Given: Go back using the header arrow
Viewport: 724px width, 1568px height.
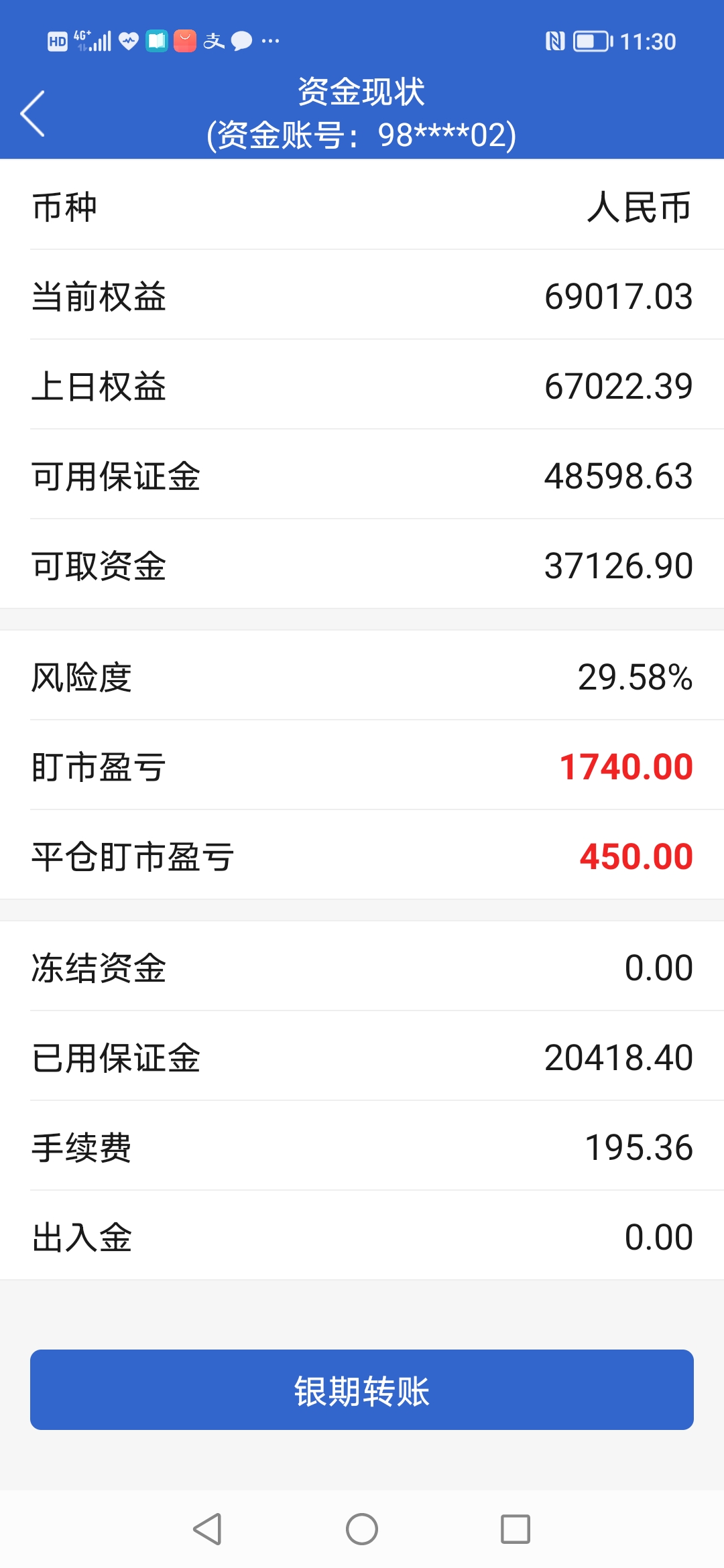Looking at the screenshot, I should pyautogui.click(x=33, y=113).
